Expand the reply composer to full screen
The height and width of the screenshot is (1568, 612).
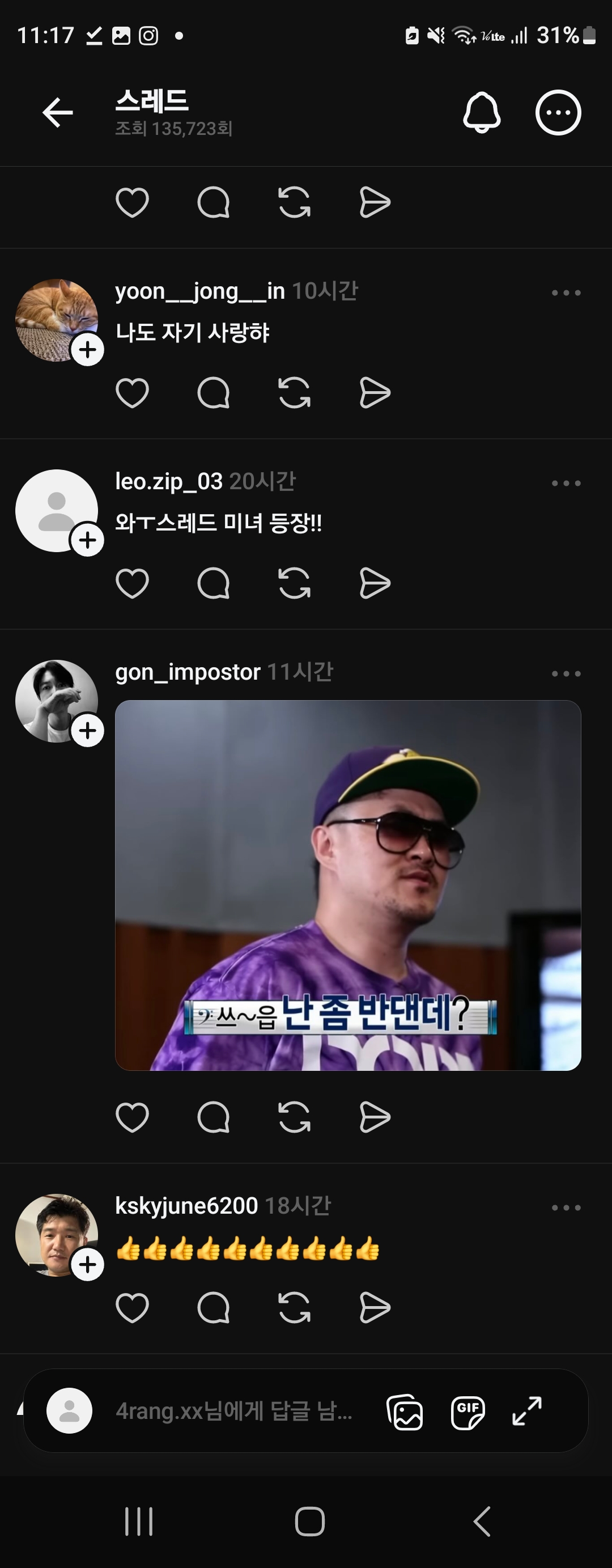pyautogui.click(x=527, y=1411)
